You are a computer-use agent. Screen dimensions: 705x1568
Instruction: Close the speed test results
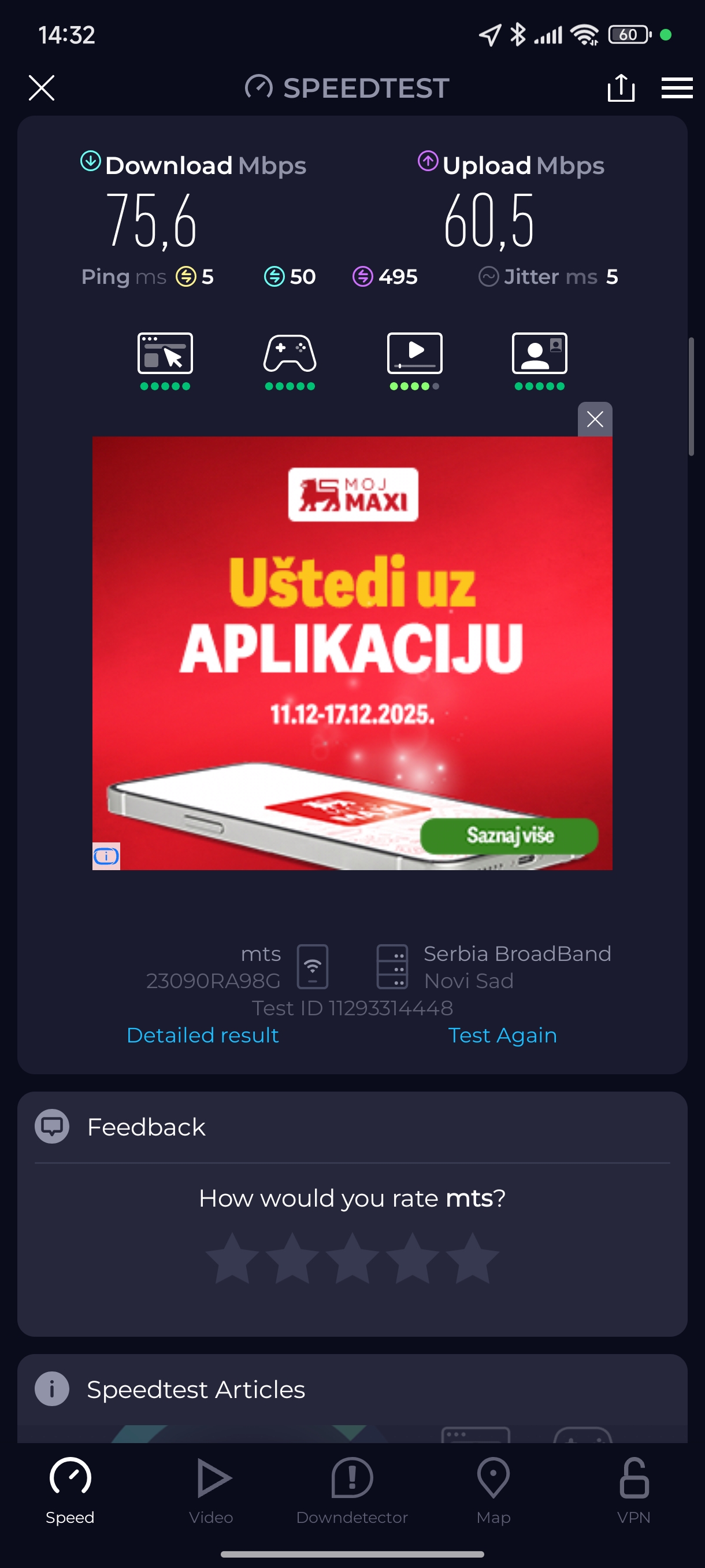42,88
